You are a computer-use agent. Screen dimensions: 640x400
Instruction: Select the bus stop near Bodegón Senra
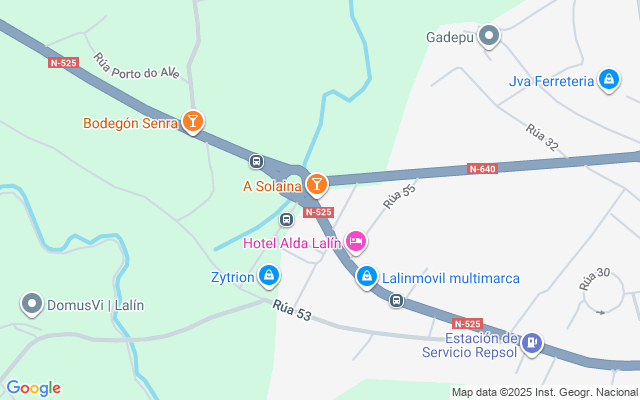[x=256, y=161]
